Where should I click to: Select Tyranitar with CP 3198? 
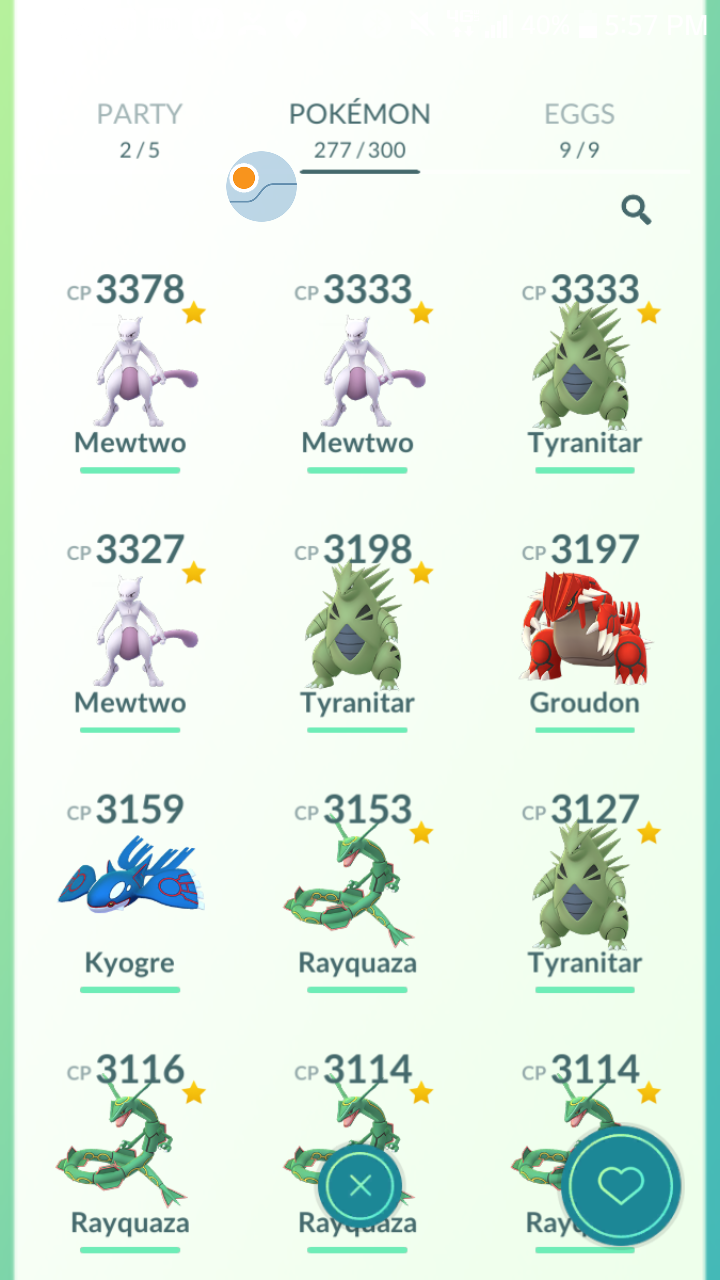358,630
